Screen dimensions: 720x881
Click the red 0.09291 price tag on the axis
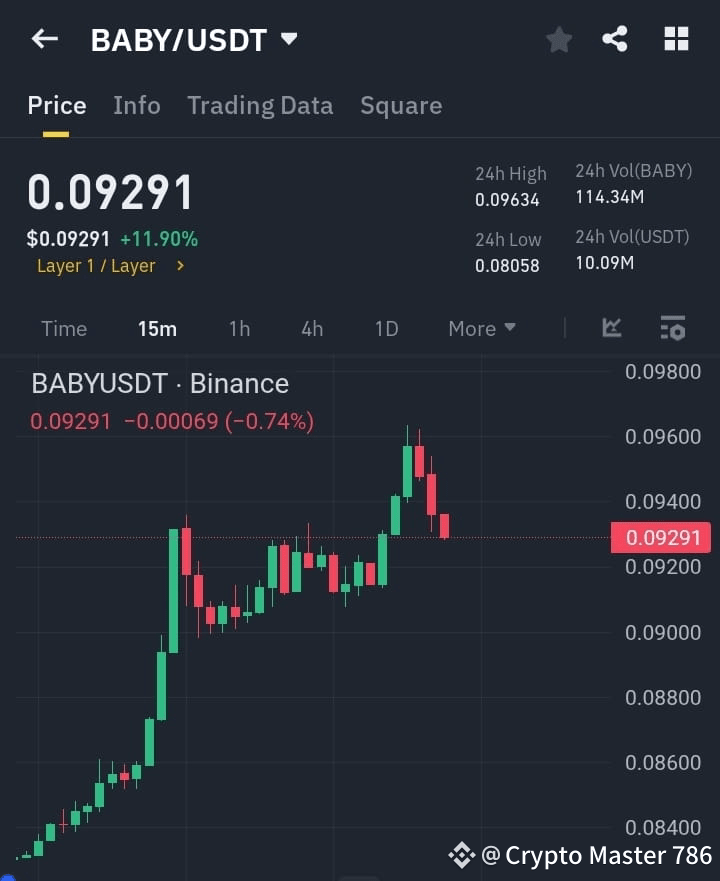click(x=660, y=538)
